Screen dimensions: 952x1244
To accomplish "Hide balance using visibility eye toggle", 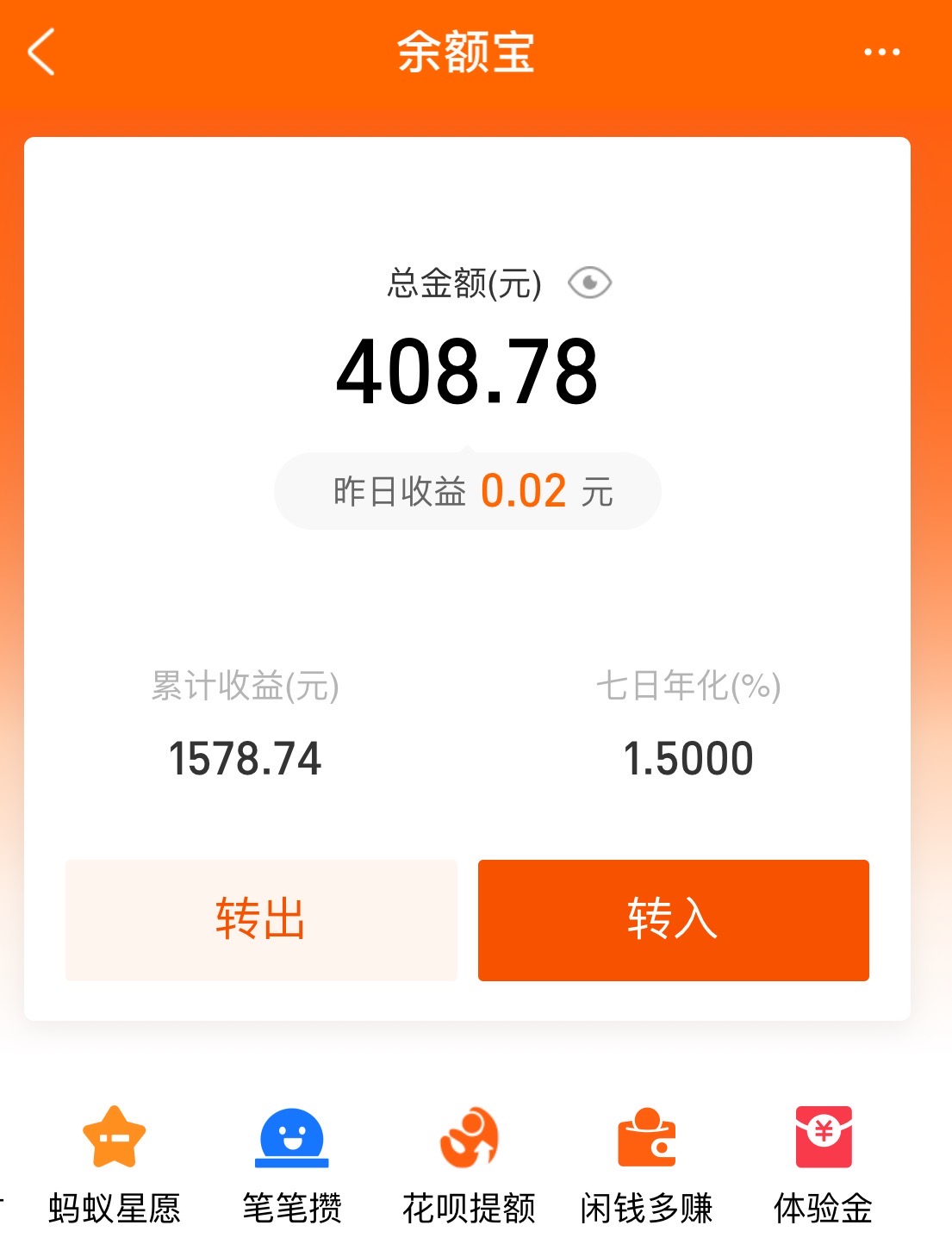I will click(591, 282).
